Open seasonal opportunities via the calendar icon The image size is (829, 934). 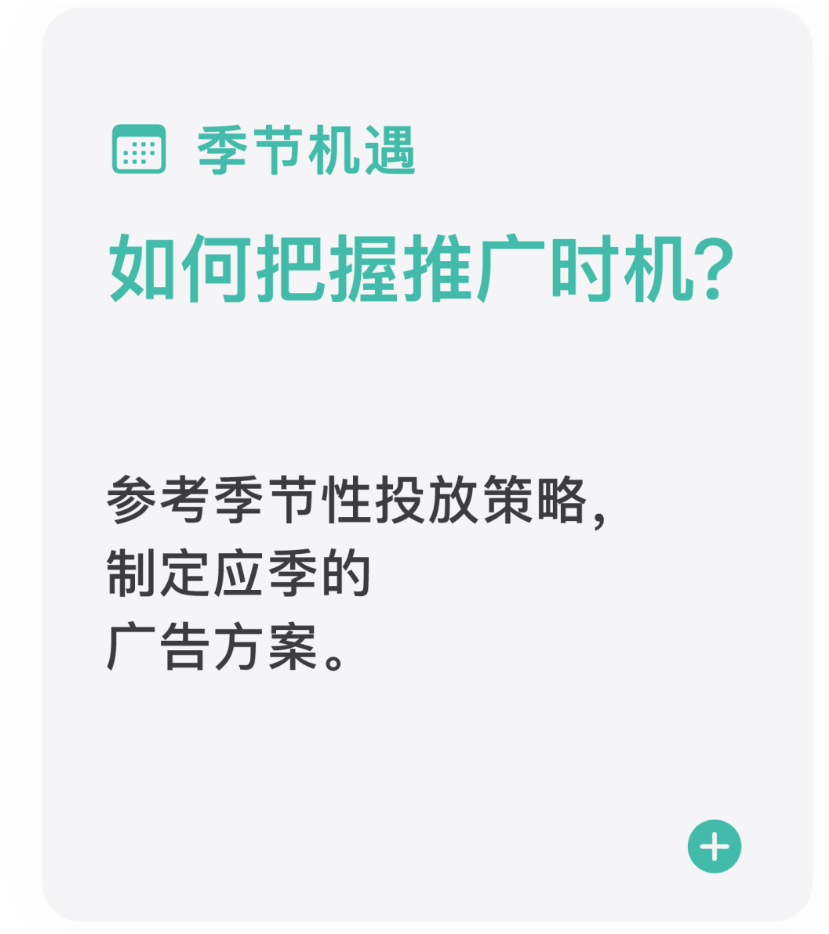[x=139, y=149]
